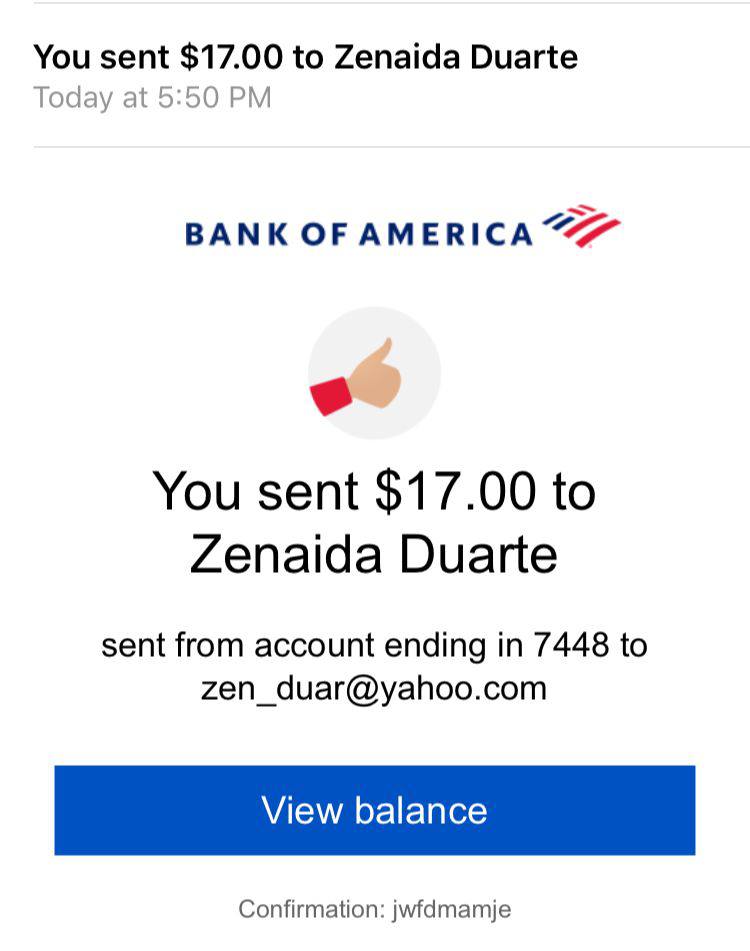Screen dimensions: 750x951
Task: Tap the View balance button
Action: click(374, 810)
